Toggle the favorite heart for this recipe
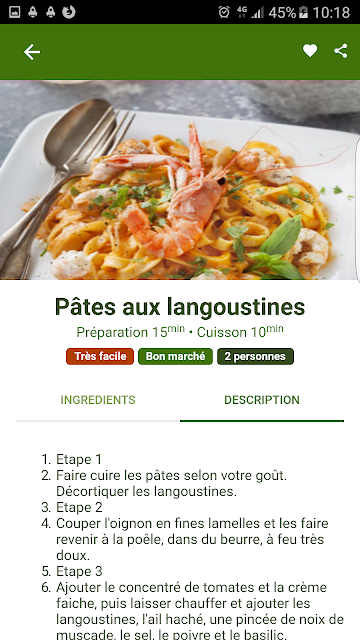The height and width of the screenshot is (640, 360). click(310, 51)
